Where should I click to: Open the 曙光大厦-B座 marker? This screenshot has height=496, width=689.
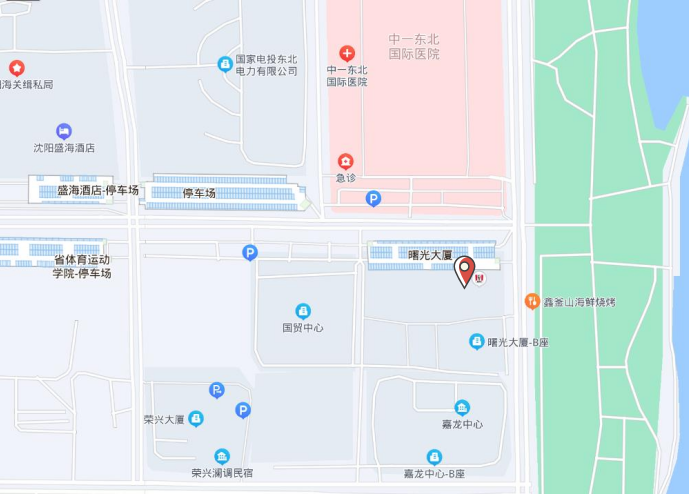[477, 342]
